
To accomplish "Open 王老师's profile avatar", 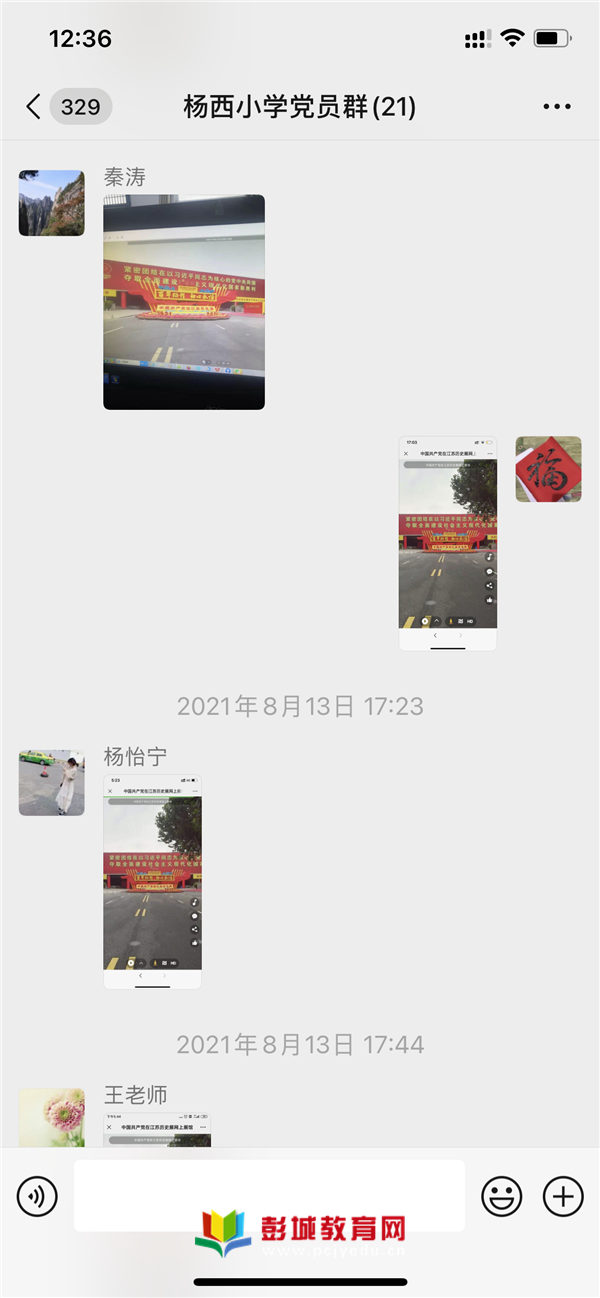I will 52,1118.
